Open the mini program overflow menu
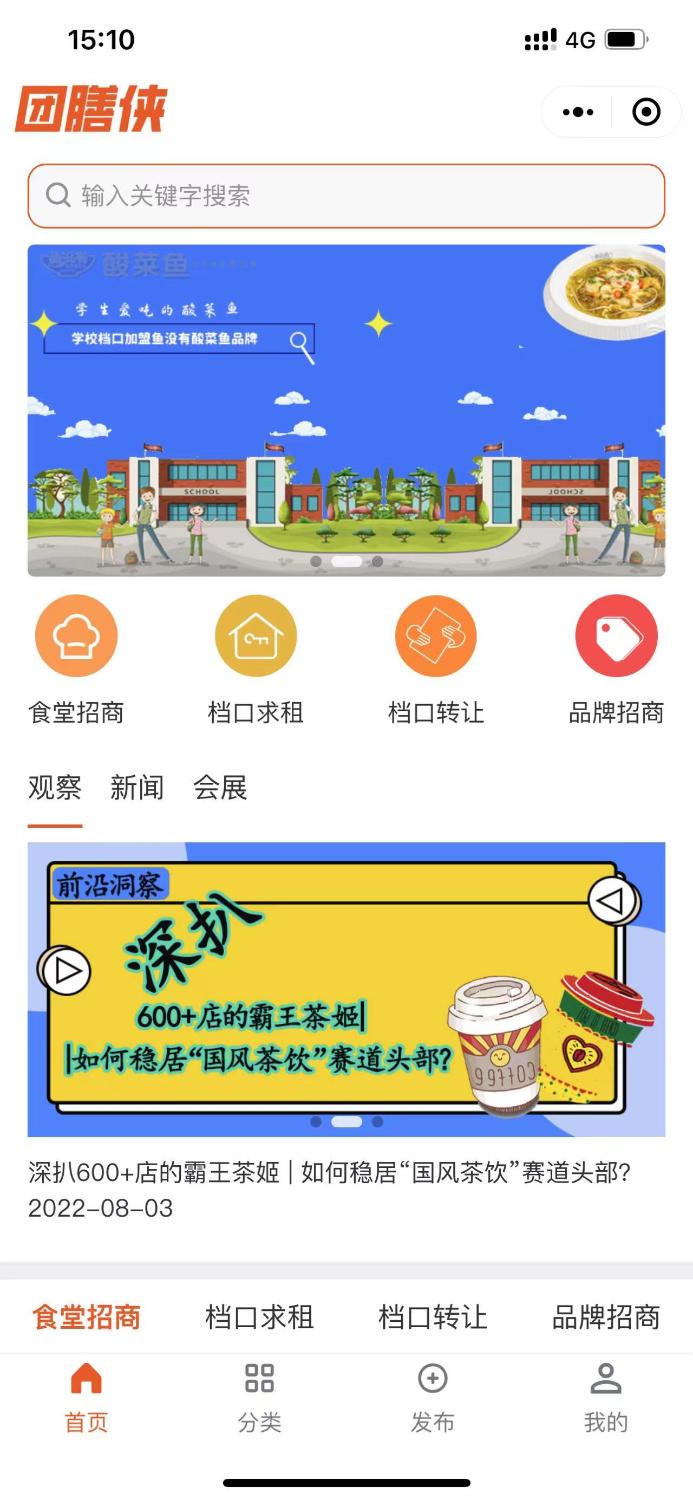The width and height of the screenshot is (693, 1500). 578,112
